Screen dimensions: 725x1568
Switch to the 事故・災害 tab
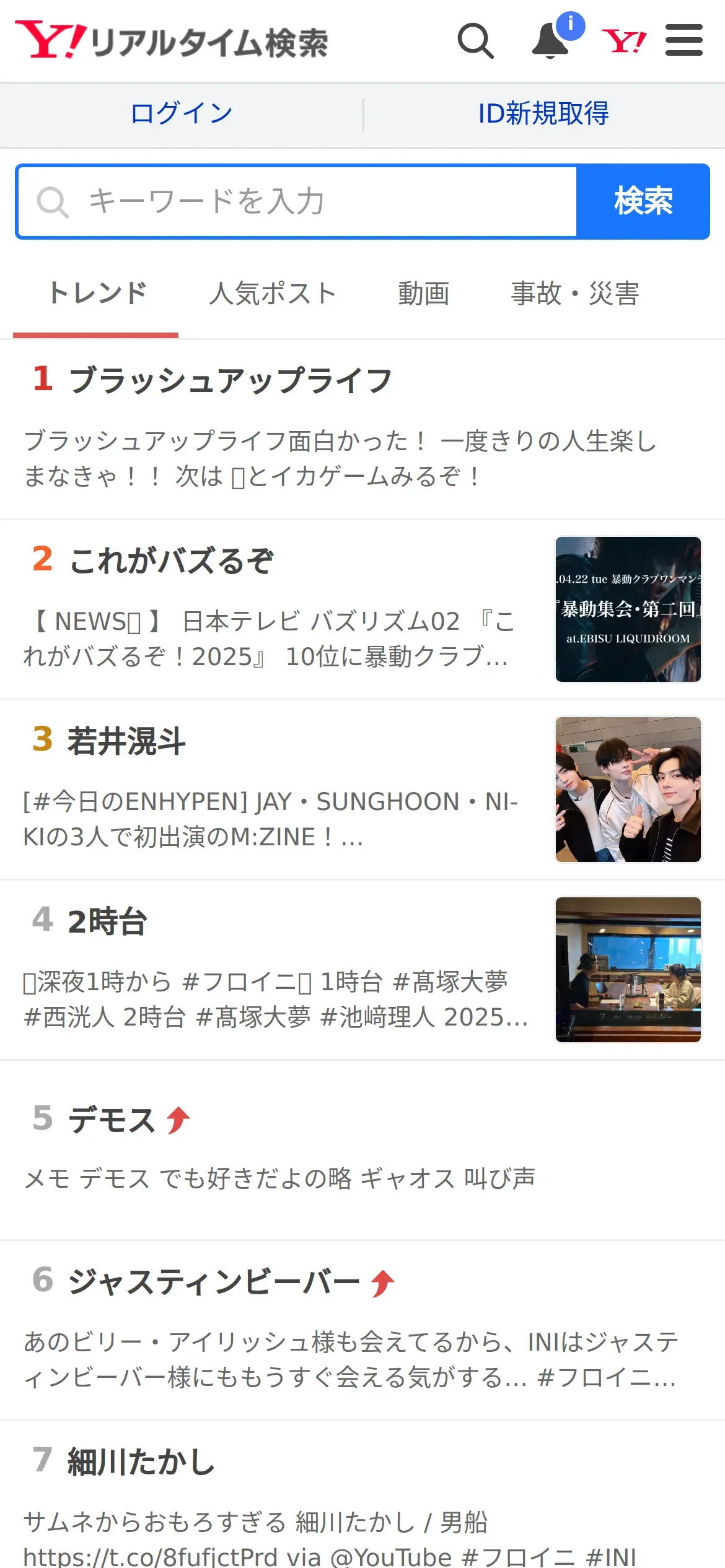574,294
